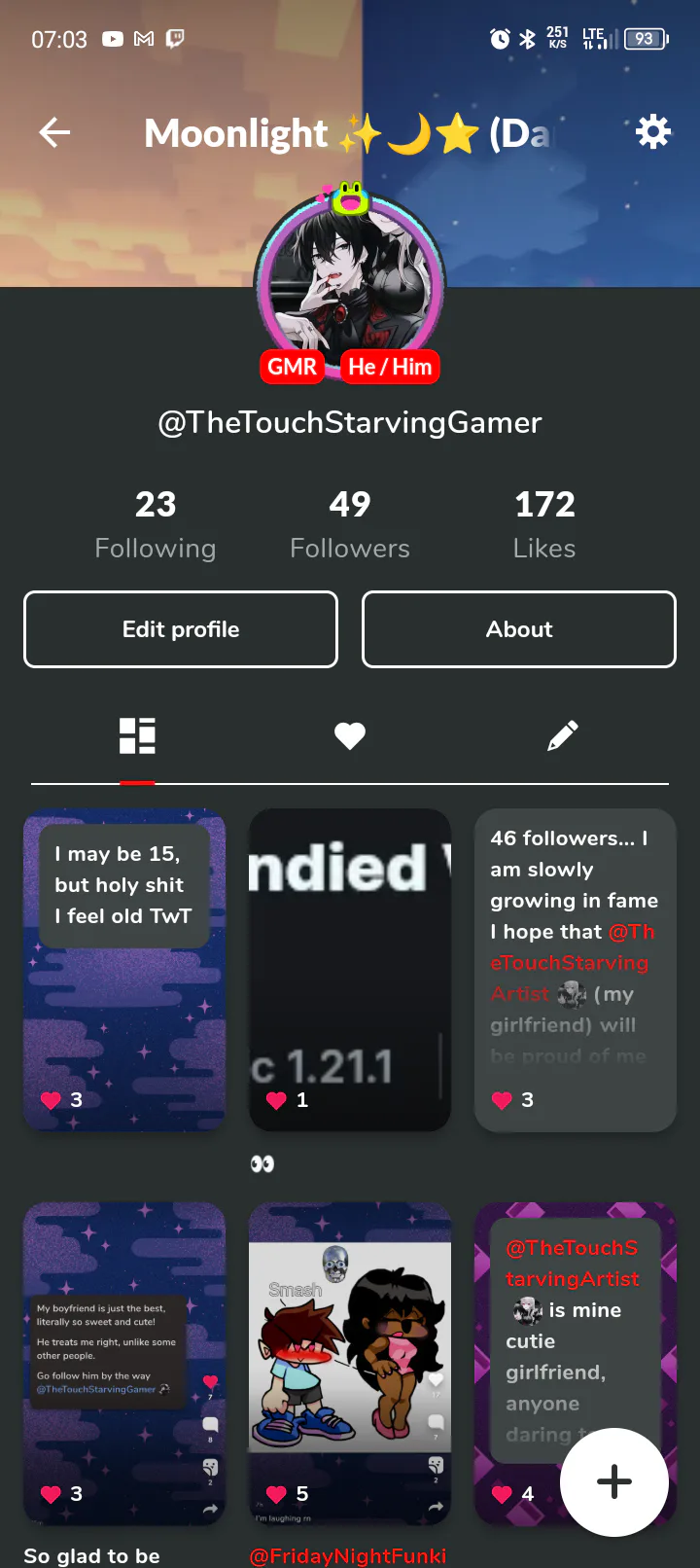This screenshot has width=700, height=1568.
Task: Open the @FridayNightFunki mention link
Action: tap(348, 1555)
